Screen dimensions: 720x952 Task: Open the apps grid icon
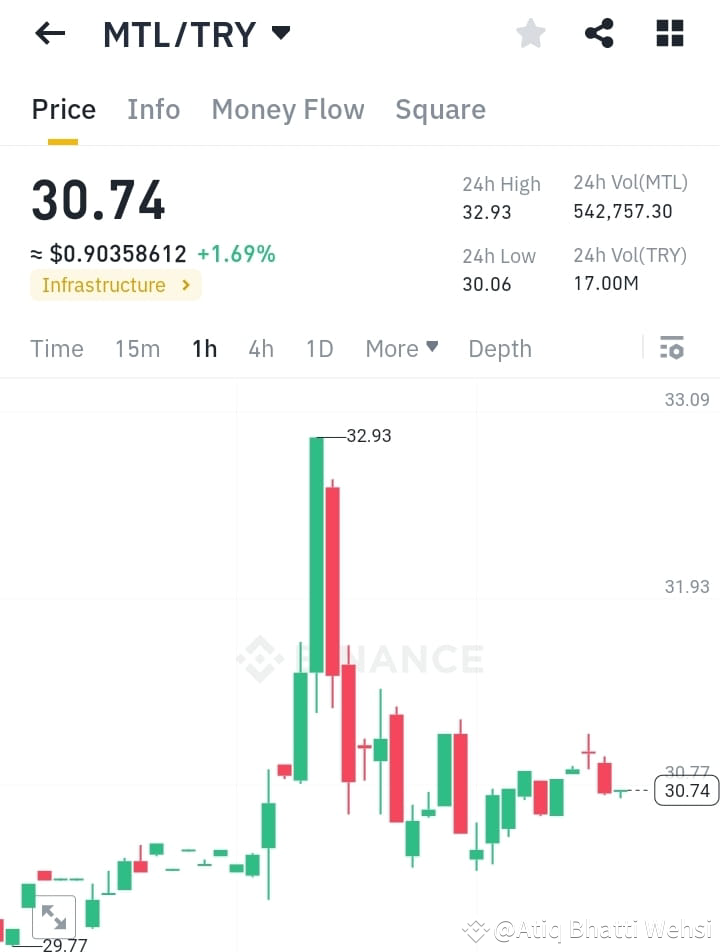point(668,33)
